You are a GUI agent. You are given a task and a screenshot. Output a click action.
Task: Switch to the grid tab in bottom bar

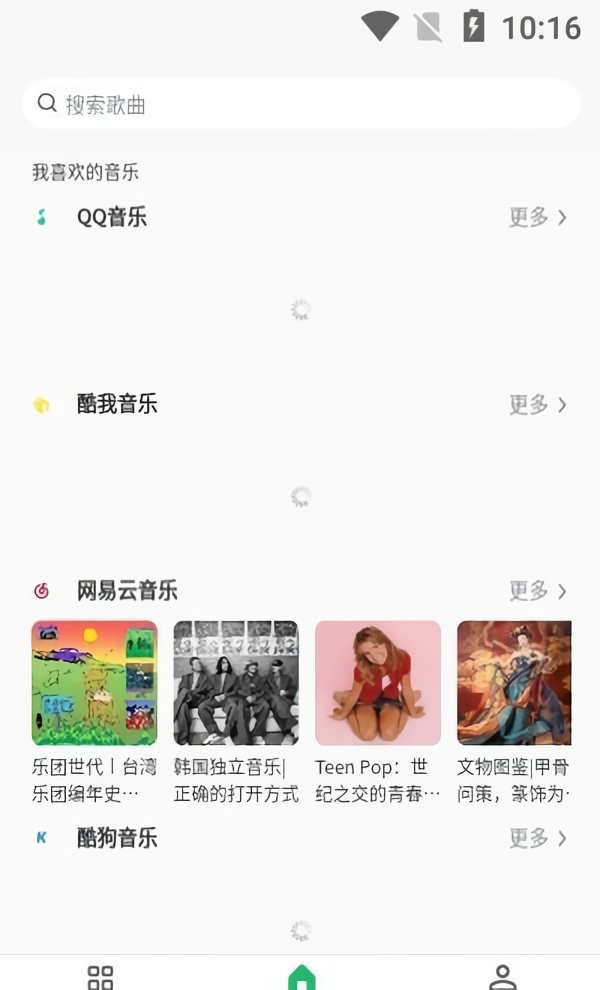[100, 976]
